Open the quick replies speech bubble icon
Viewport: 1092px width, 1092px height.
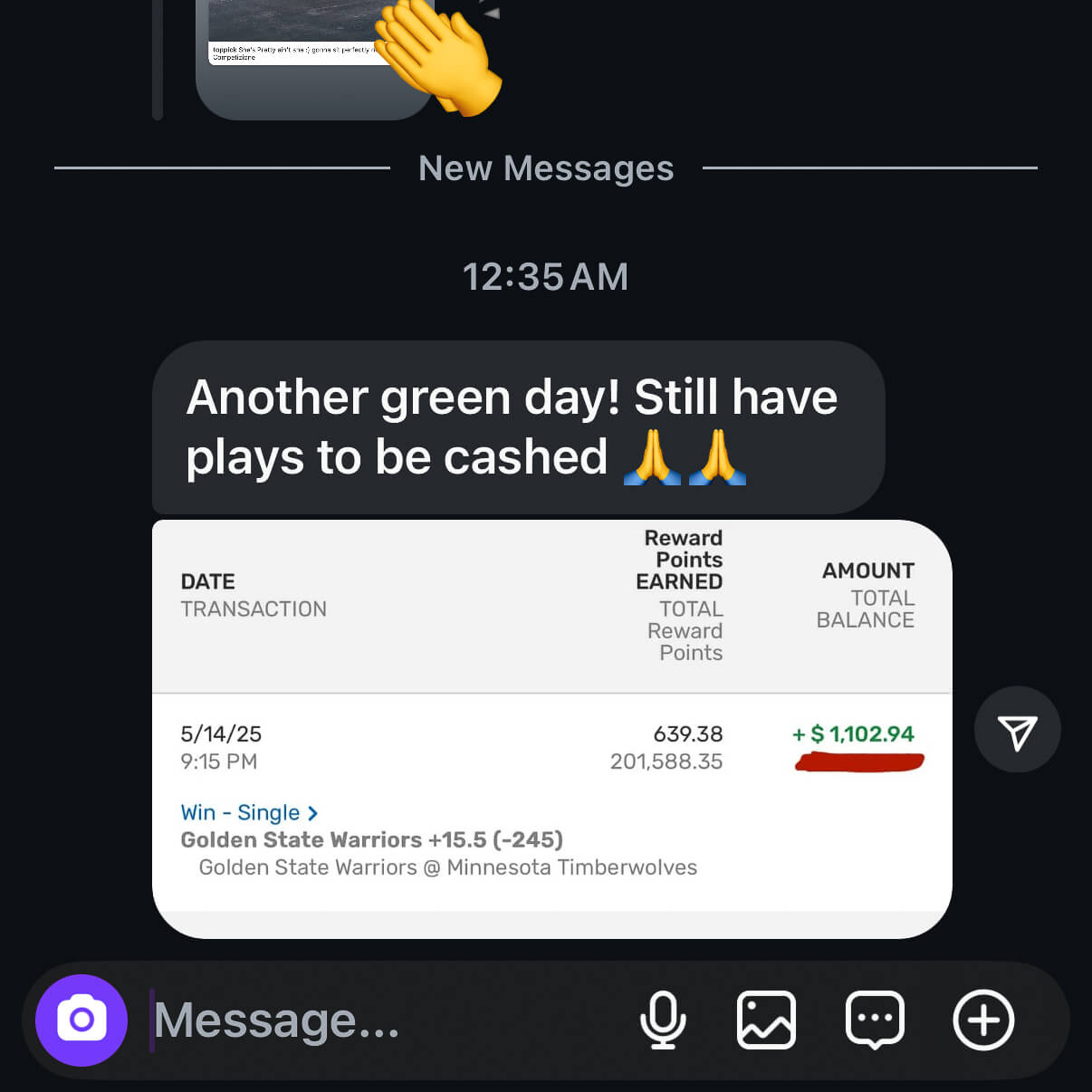(x=875, y=1020)
